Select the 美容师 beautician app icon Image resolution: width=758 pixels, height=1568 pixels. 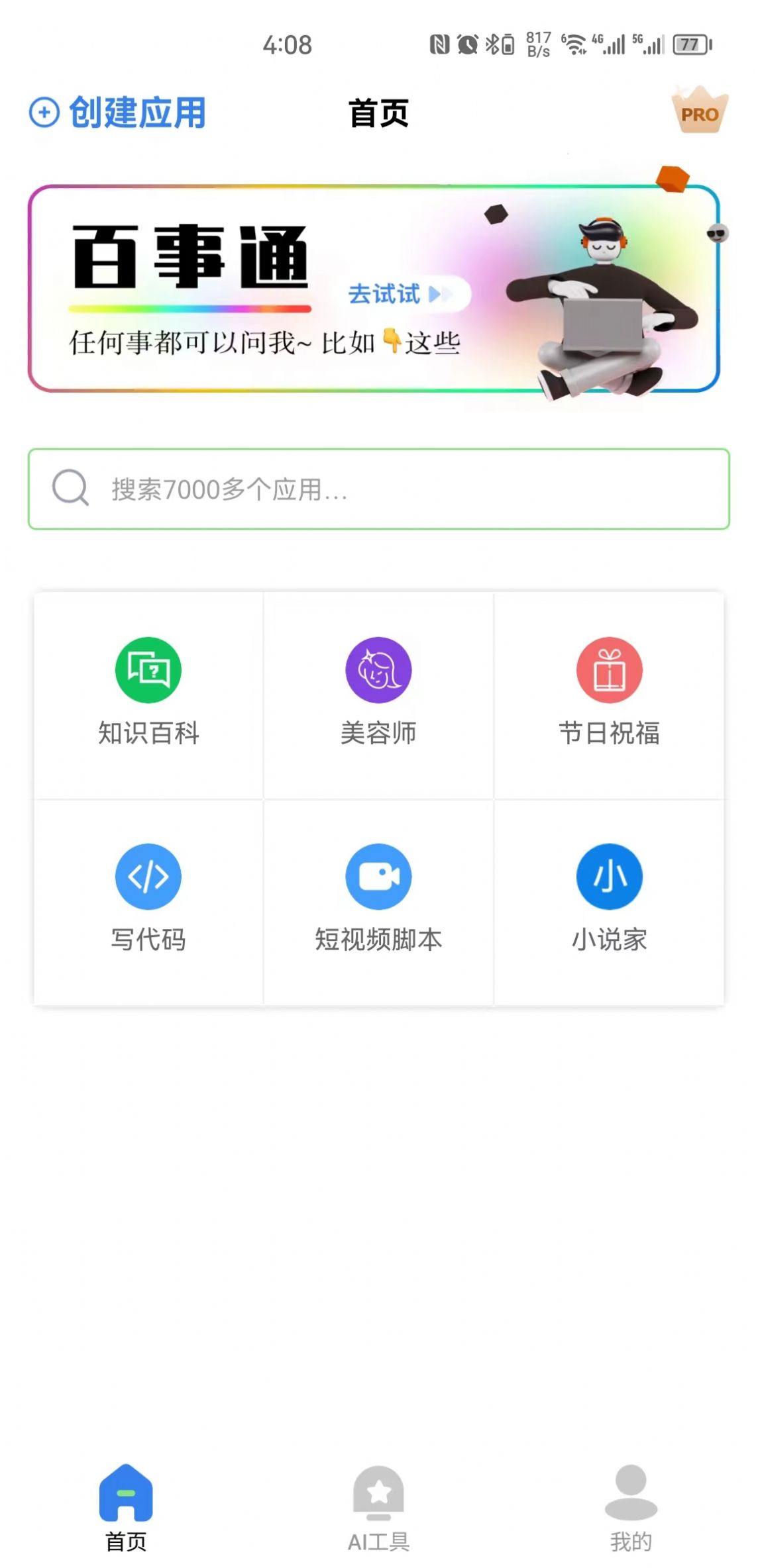pos(378,669)
